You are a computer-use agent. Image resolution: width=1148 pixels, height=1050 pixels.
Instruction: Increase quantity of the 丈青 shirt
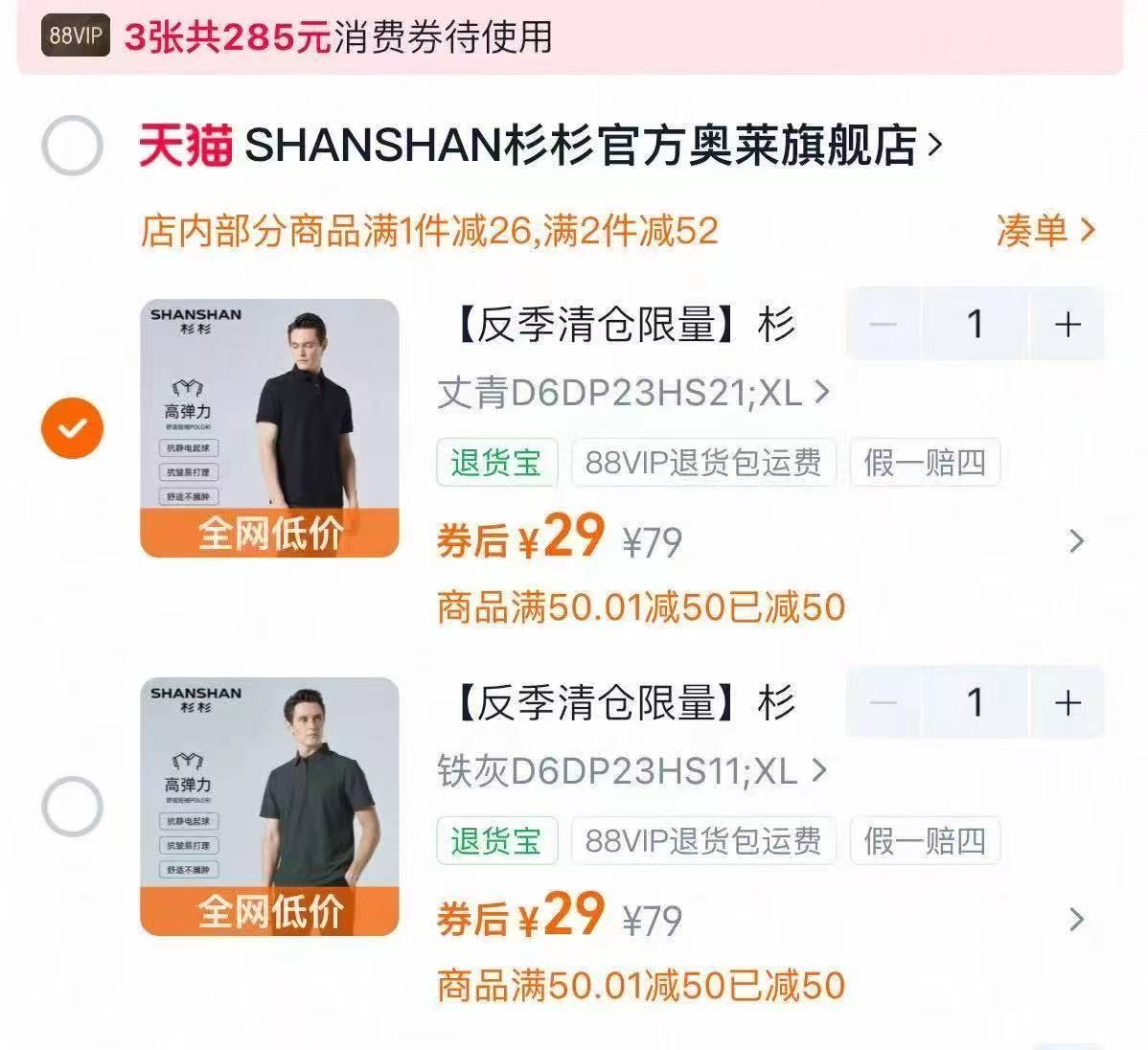click(1067, 325)
